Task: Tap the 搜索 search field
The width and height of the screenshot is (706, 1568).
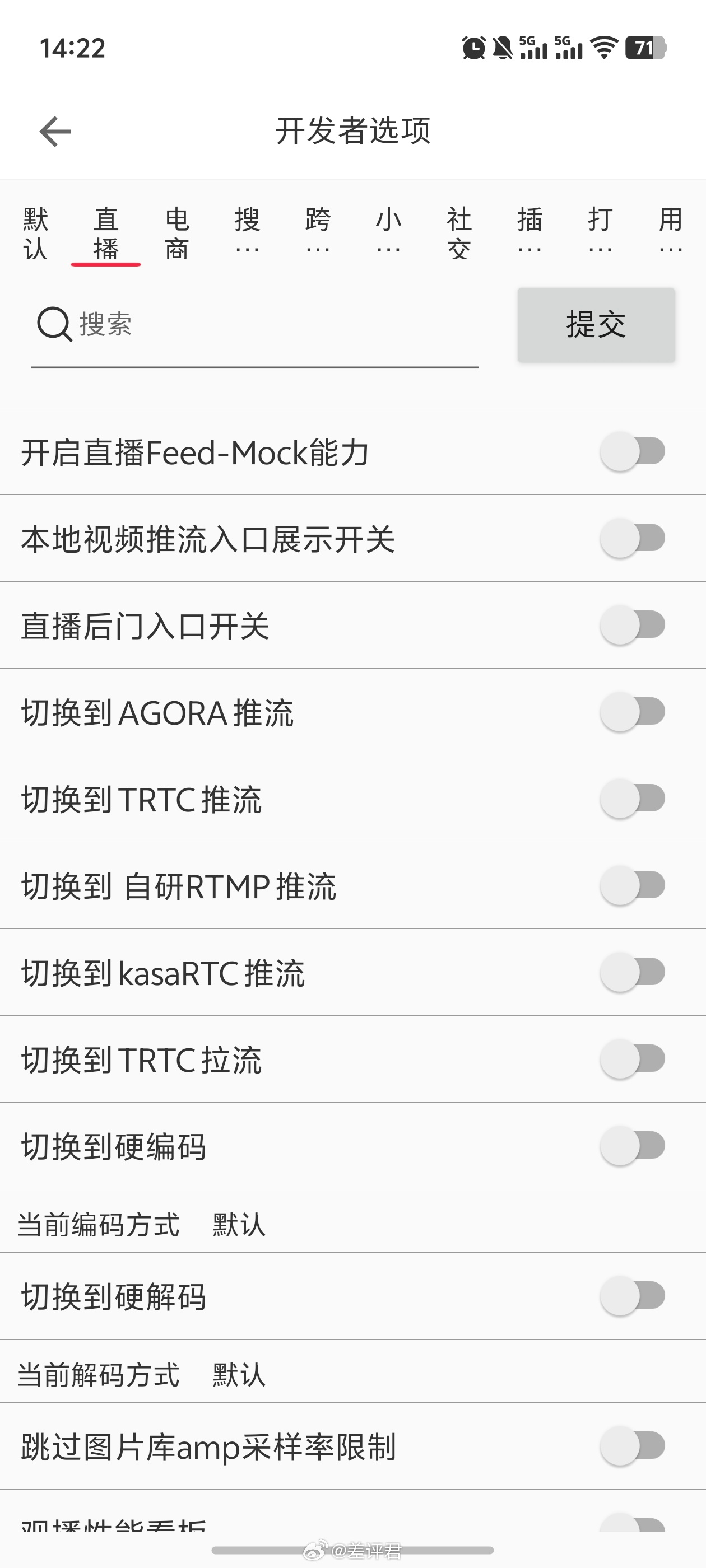Action: [254, 324]
